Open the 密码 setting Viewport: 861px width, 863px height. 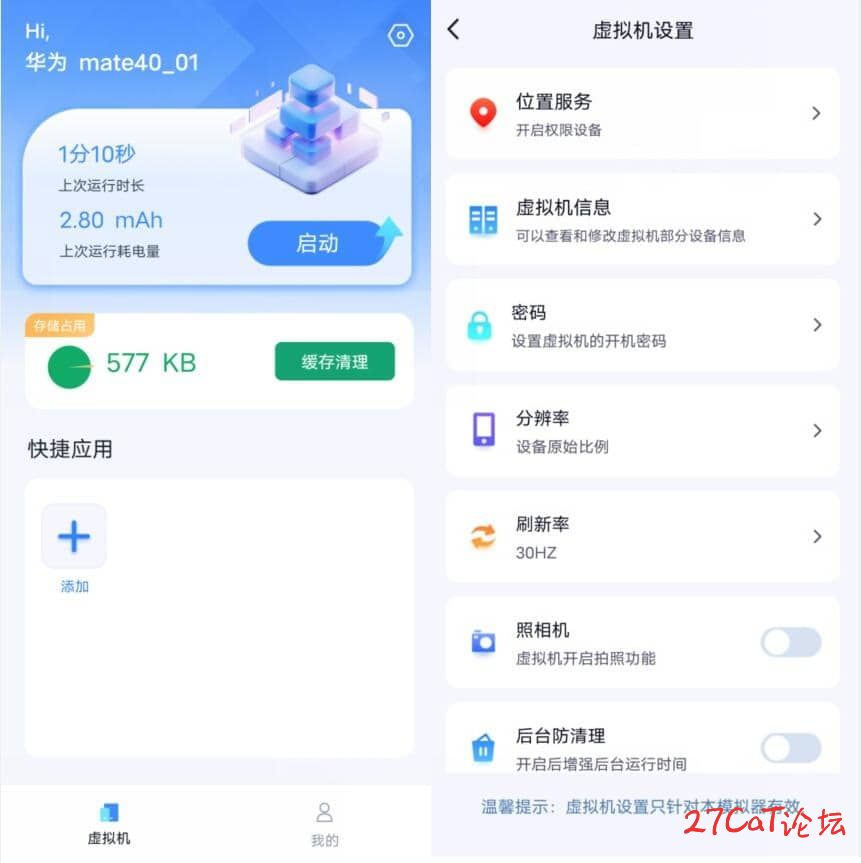(642, 326)
